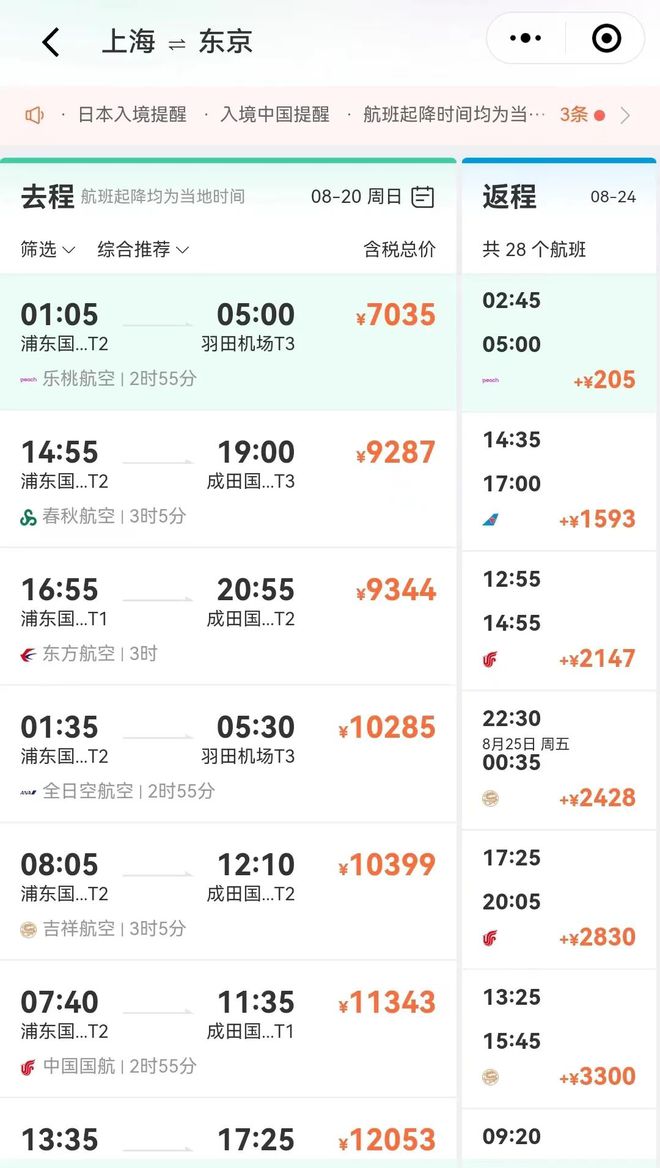Select the 春秋航空 14:55 departing flight
The height and width of the screenshot is (1168, 660).
click(x=228, y=480)
